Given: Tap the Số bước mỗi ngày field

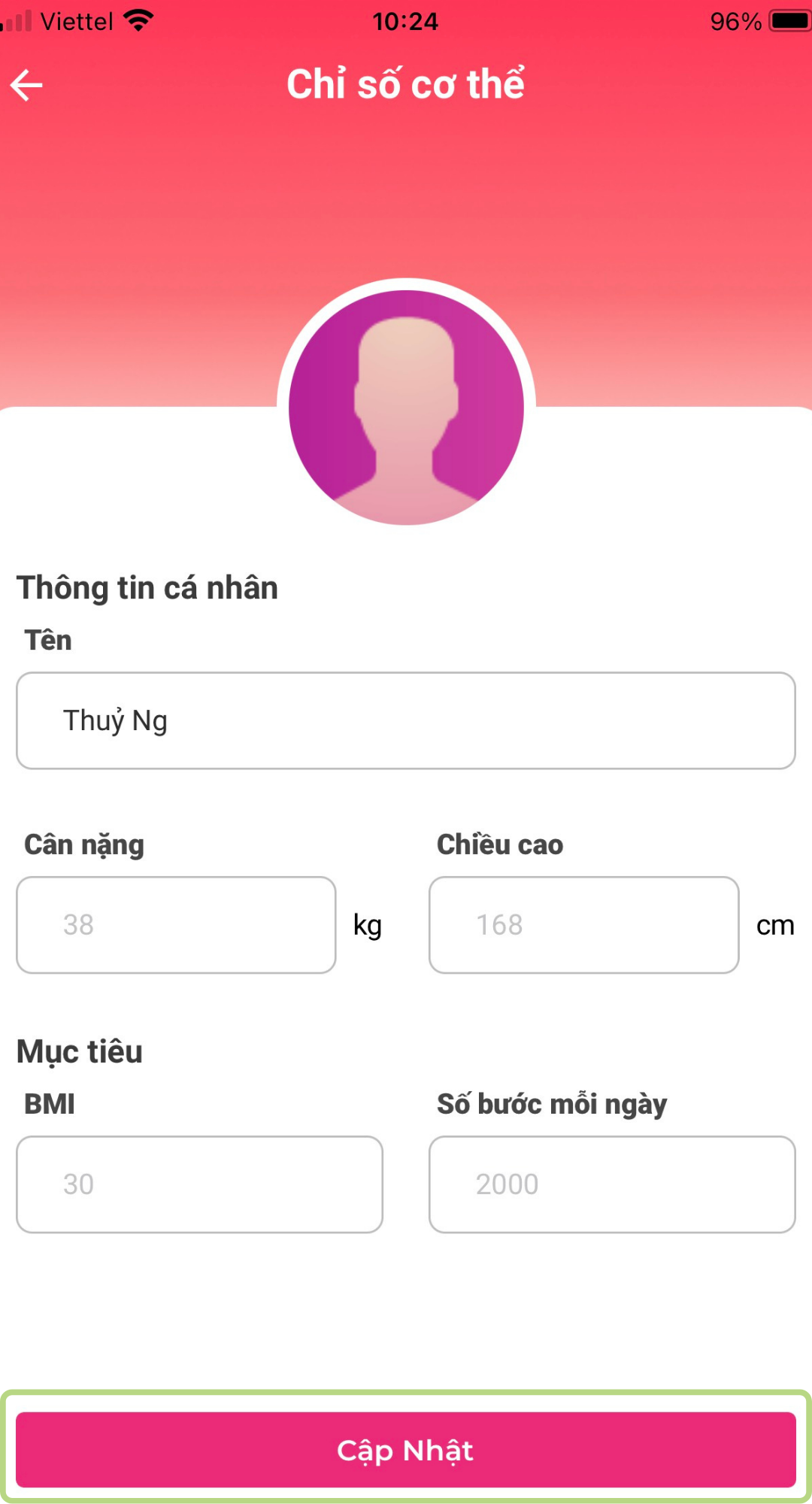Looking at the screenshot, I should pyautogui.click(x=611, y=1184).
